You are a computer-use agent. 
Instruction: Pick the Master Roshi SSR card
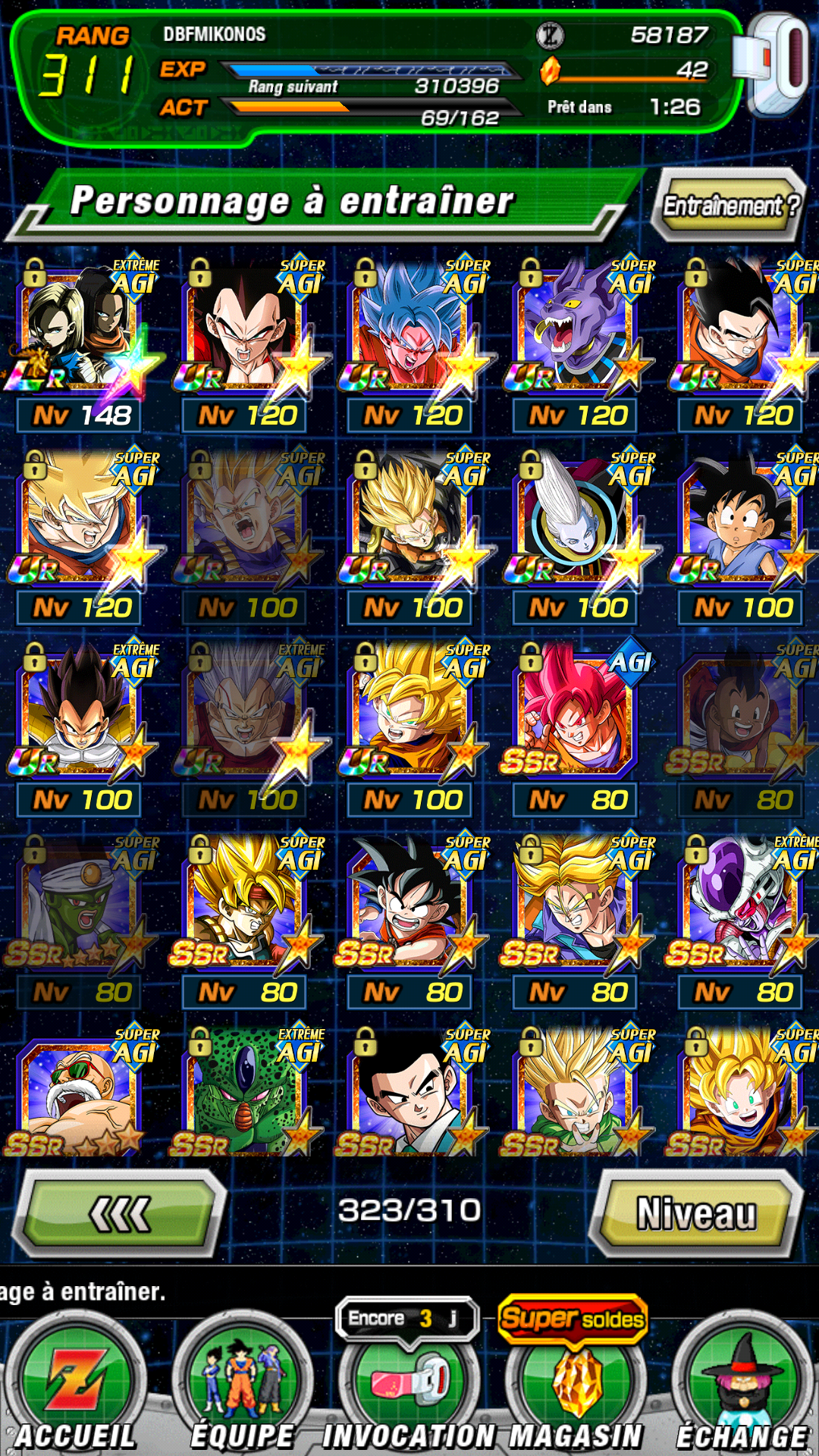(x=83, y=1092)
